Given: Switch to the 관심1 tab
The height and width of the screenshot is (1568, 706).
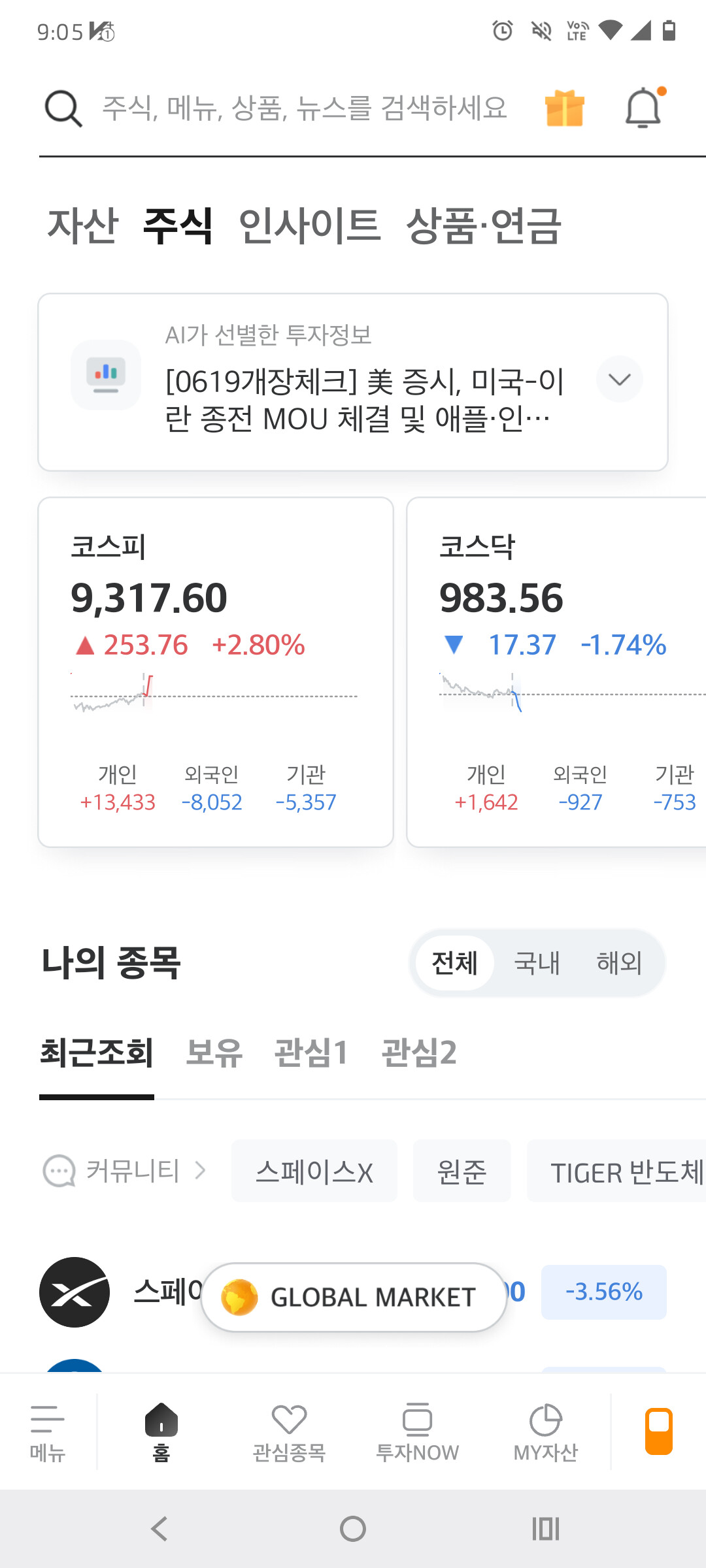Looking at the screenshot, I should click(x=311, y=1053).
